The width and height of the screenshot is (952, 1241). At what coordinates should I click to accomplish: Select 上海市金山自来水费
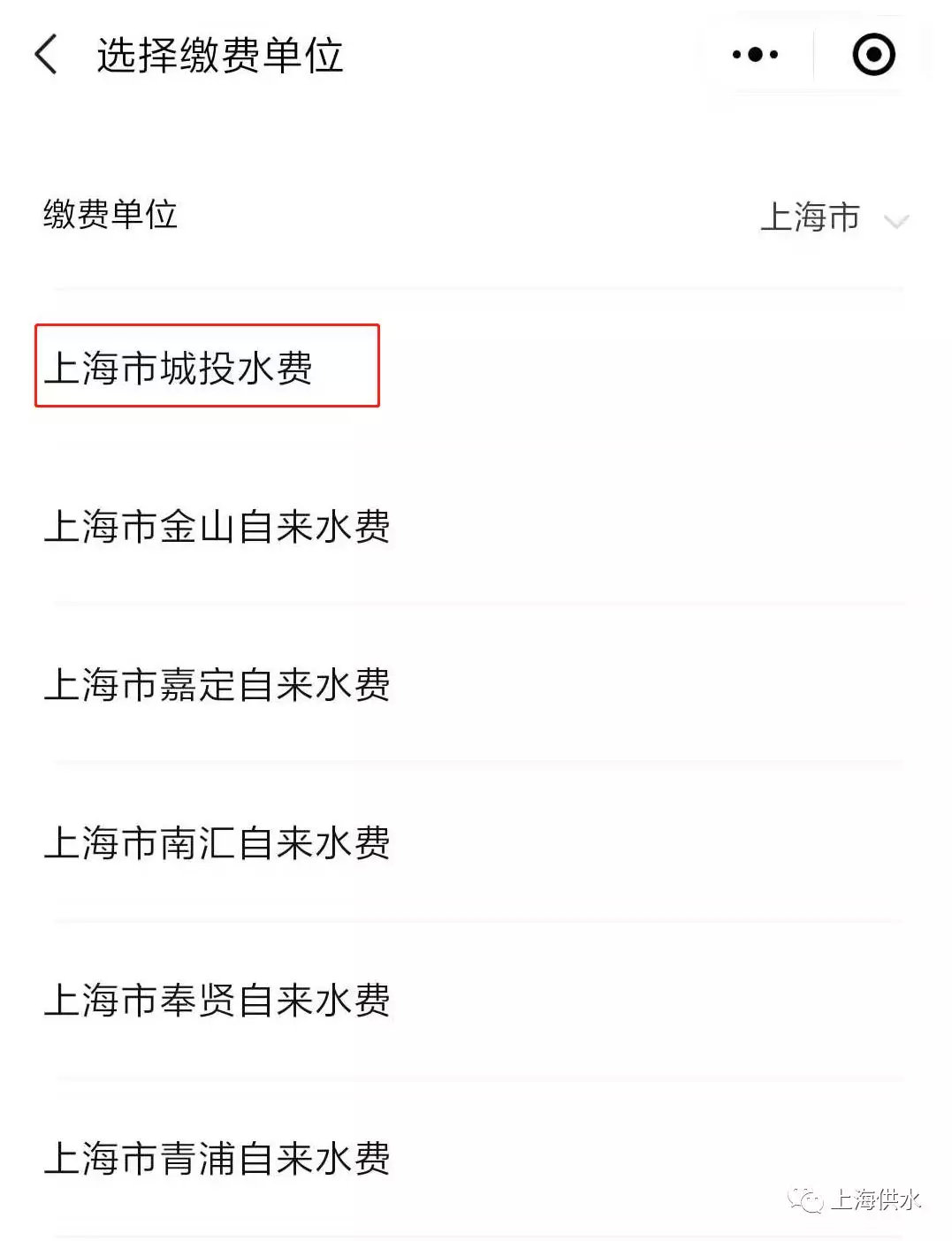[x=219, y=528]
